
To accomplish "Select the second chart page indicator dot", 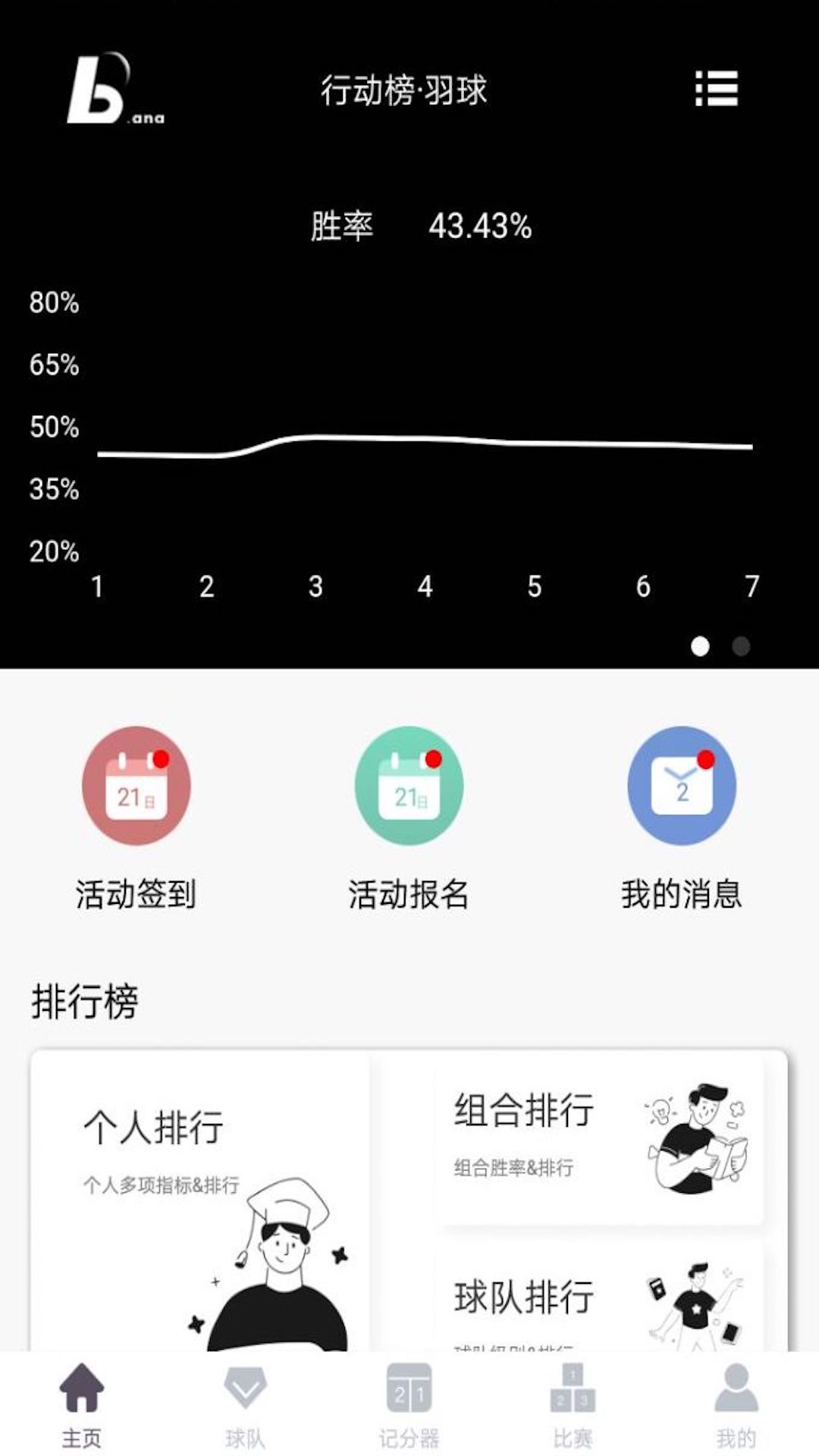I will [x=741, y=646].
